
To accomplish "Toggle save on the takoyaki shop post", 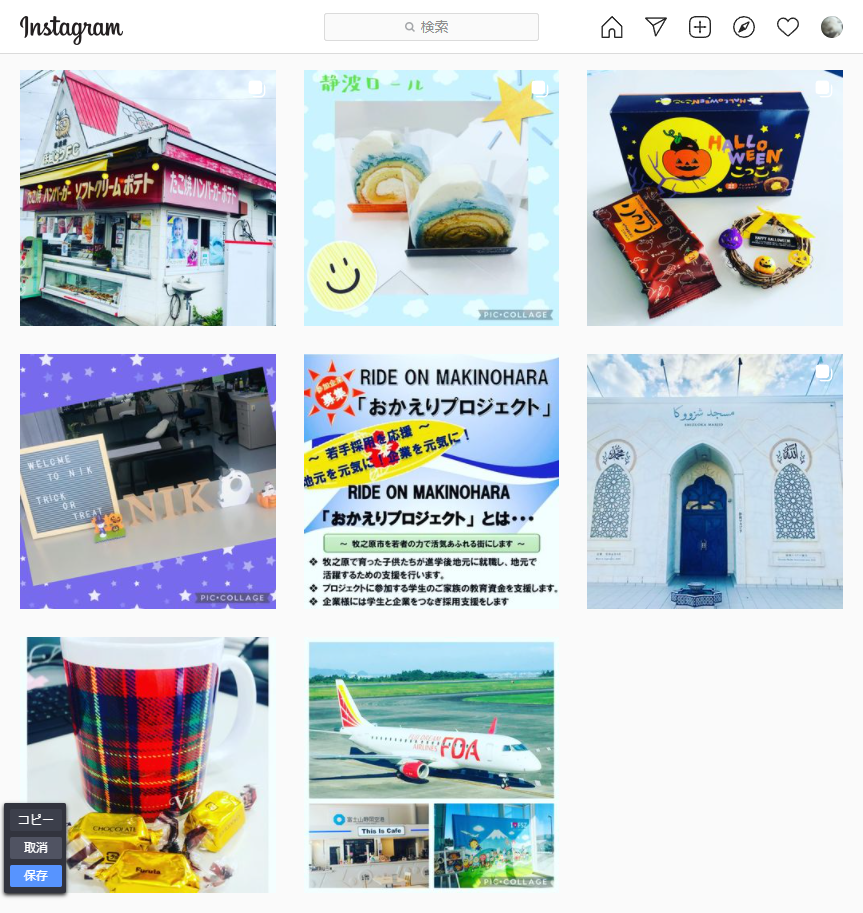I will click(255, 88).
